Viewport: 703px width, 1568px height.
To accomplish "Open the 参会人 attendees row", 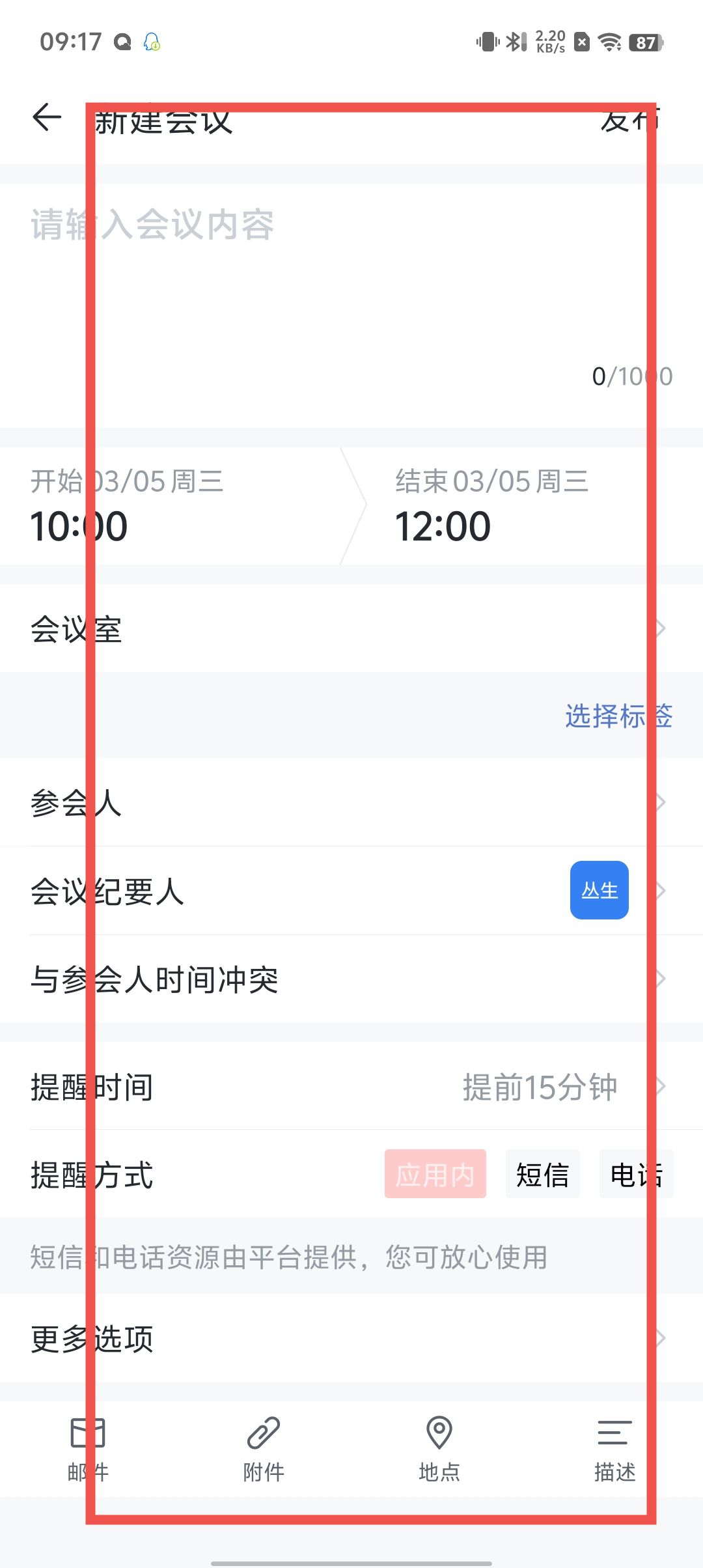I will [351, 802].
